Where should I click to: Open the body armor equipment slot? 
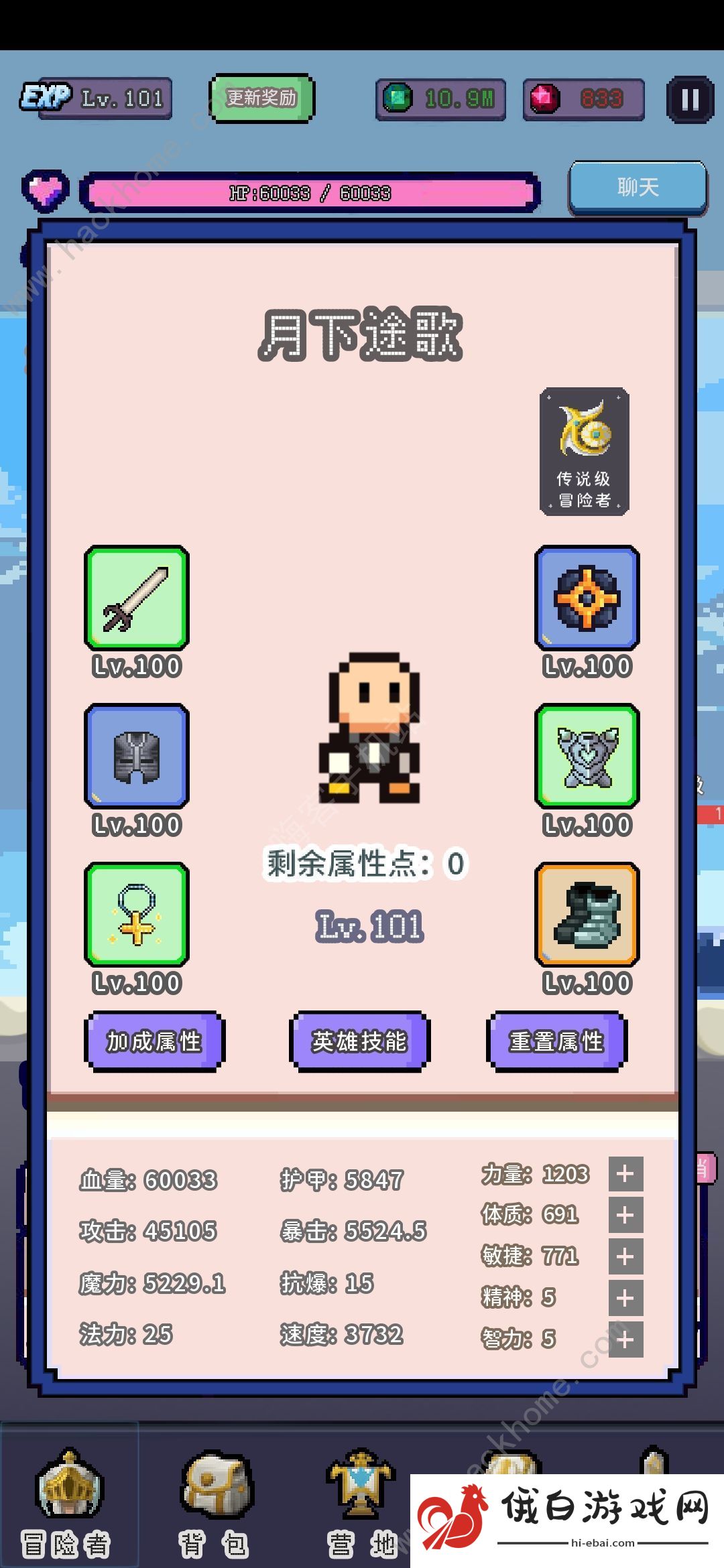pyautogui.click(x=137, y=756)
